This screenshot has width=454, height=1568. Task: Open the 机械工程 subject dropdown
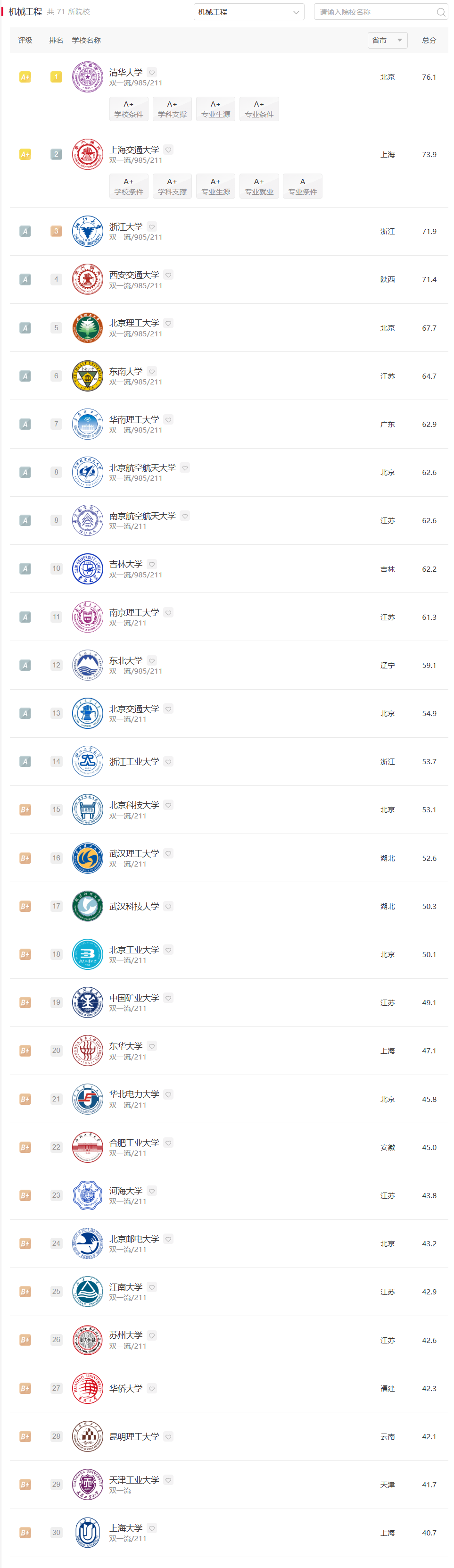(x=249, y=12)
